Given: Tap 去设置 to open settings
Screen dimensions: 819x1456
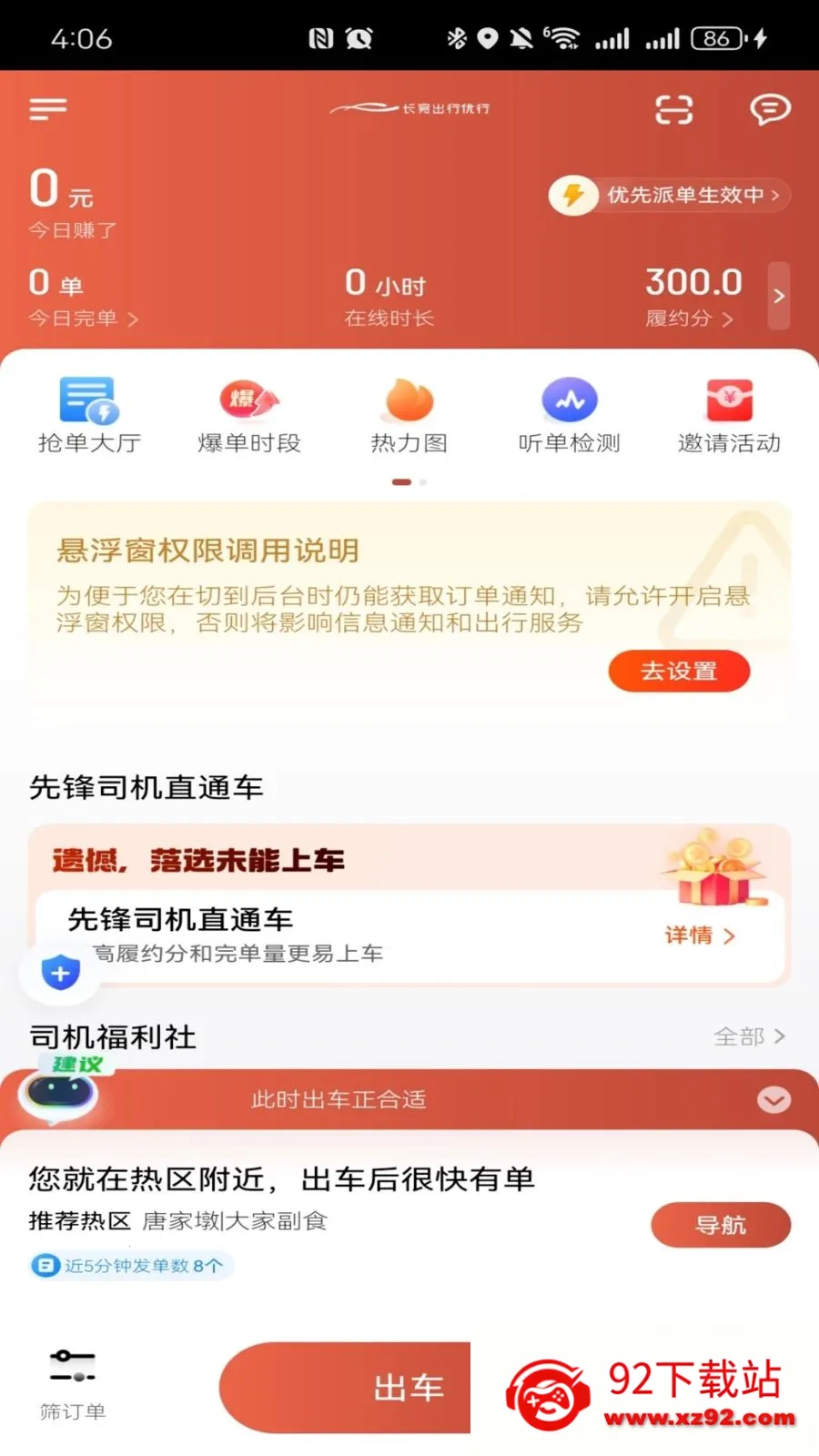Looking at the screenshot, I should [x=679, y=671].
